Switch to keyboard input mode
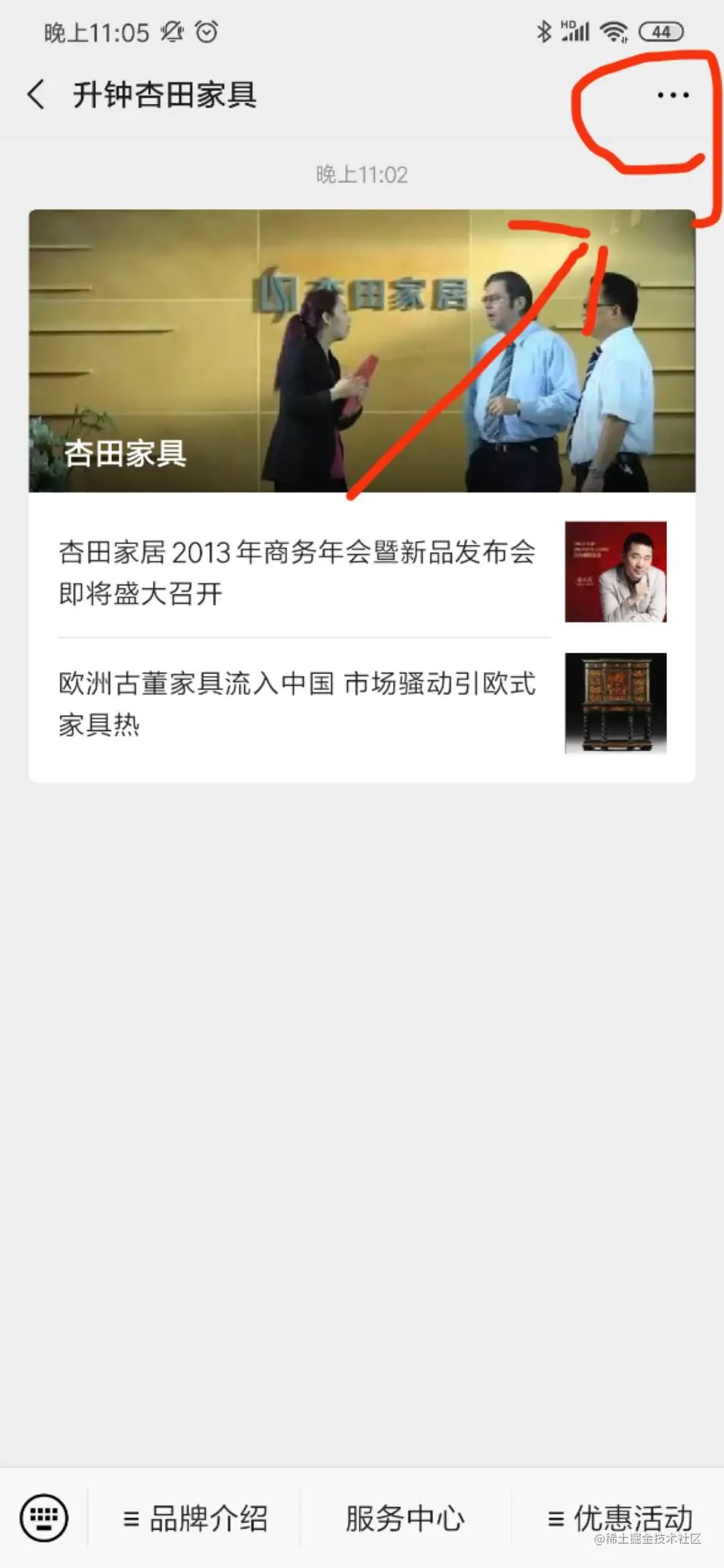 coord(44,1517)
